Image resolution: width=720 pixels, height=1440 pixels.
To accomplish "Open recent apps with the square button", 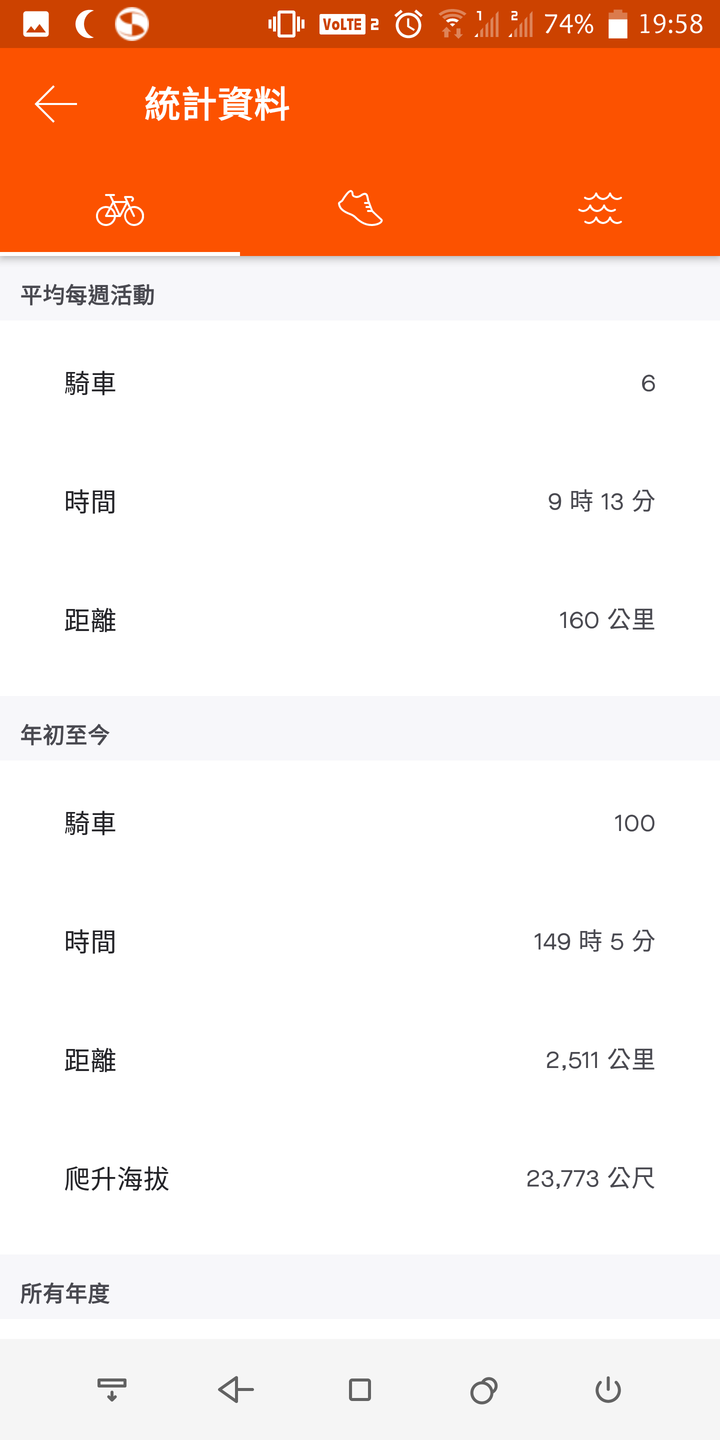I will coord(360,1389).
